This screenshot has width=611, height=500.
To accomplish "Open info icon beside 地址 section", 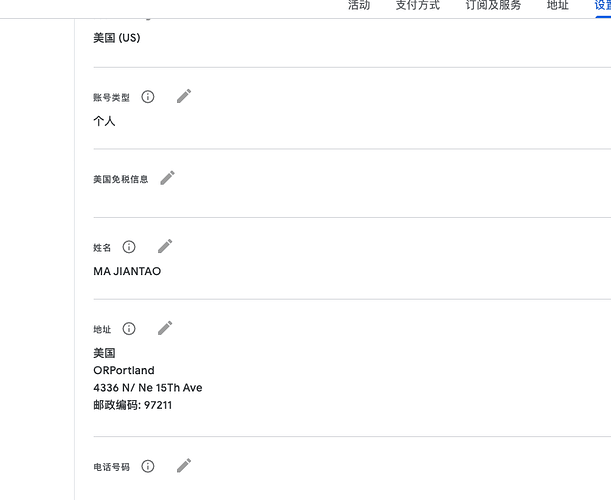I will pos(129,329).
